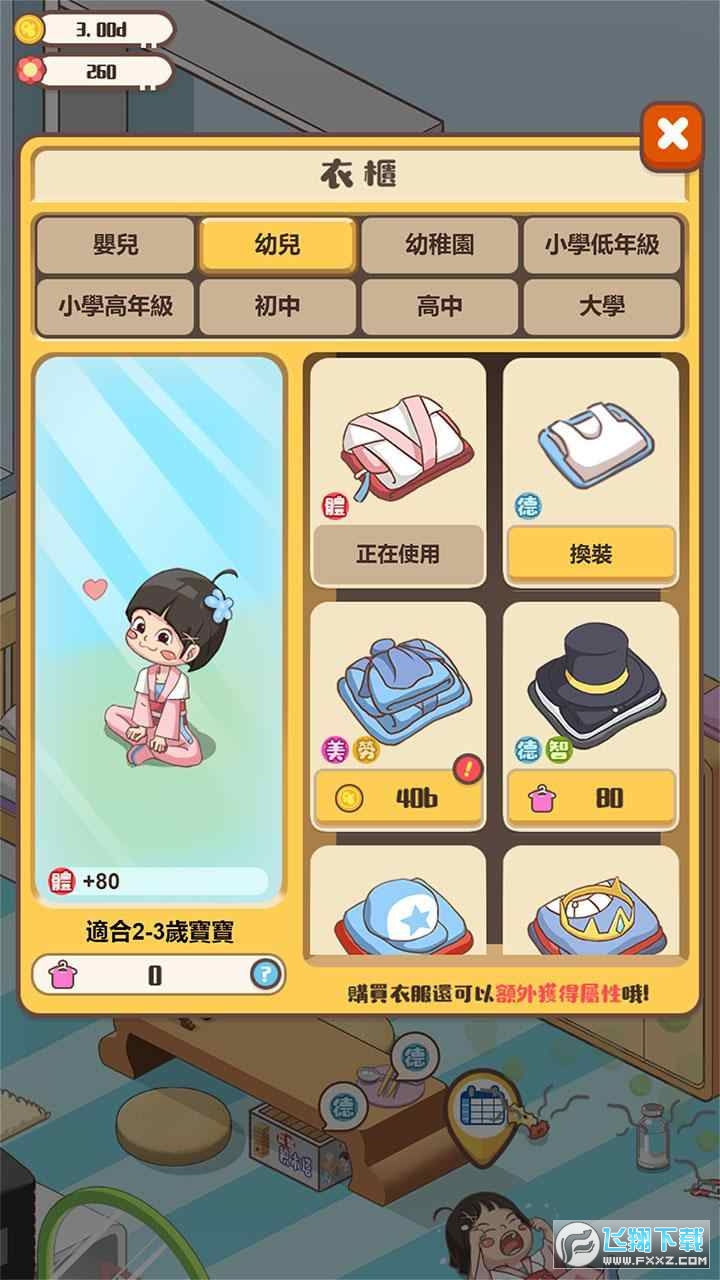Buy the blue cap for 40b coins

click(397, 798)
